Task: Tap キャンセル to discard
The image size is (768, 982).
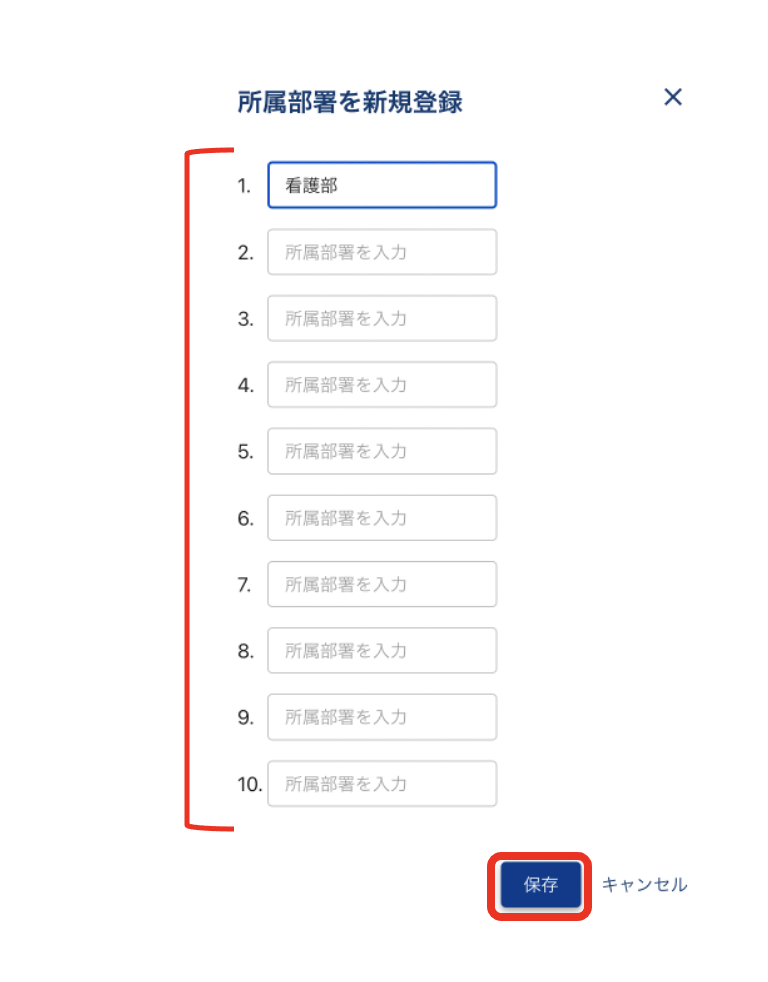Action: pyautogui.click(x=644, y=885)
